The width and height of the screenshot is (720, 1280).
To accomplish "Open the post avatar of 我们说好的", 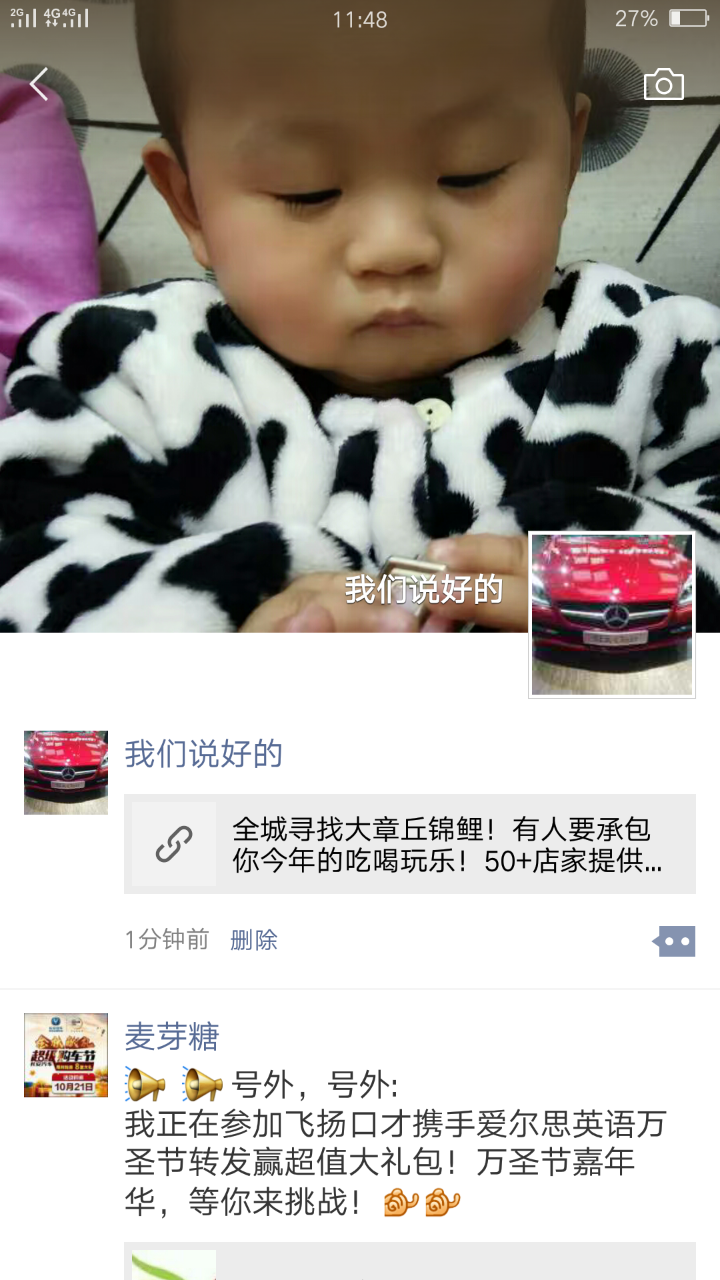I will point(66,772).
